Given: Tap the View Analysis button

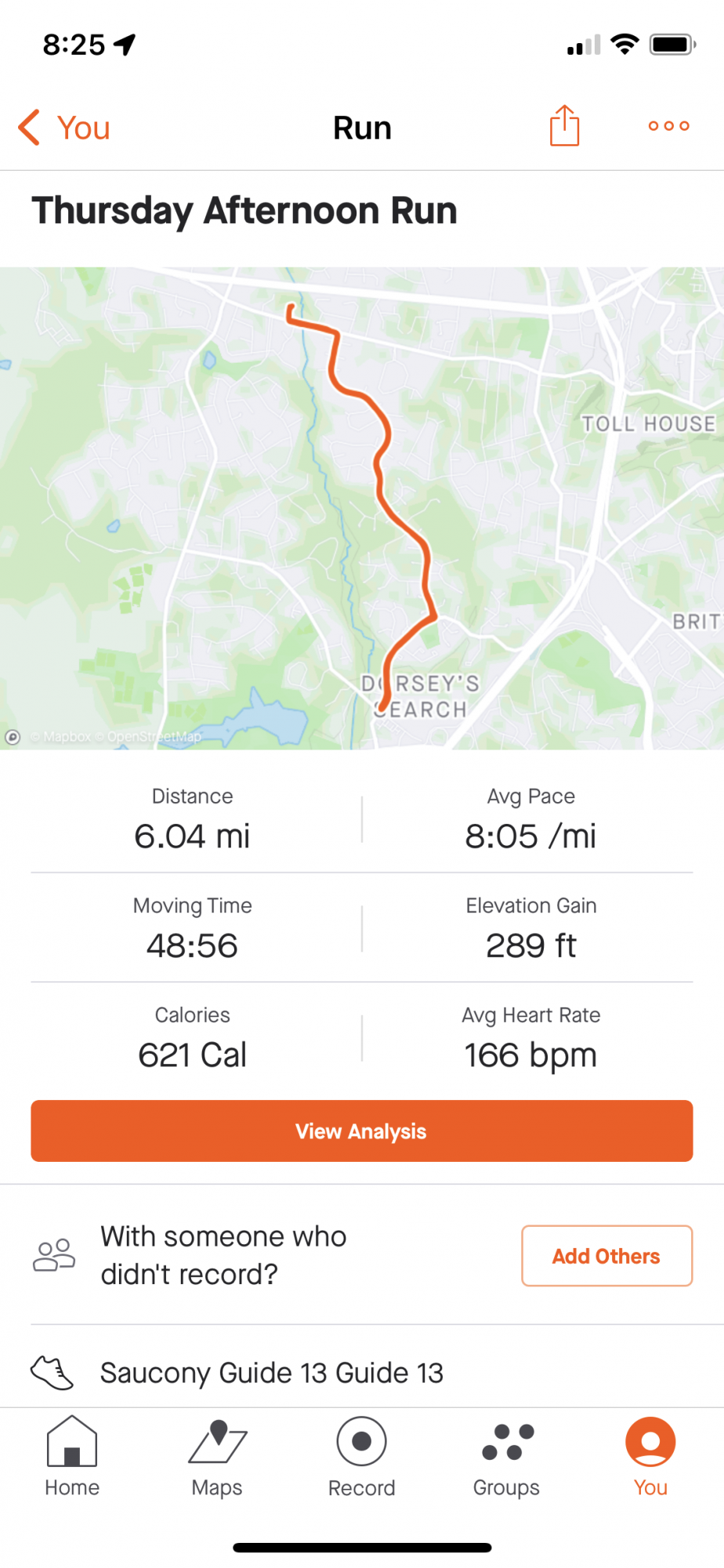Looking at the screenshot, I should [x=362, y=1131].
